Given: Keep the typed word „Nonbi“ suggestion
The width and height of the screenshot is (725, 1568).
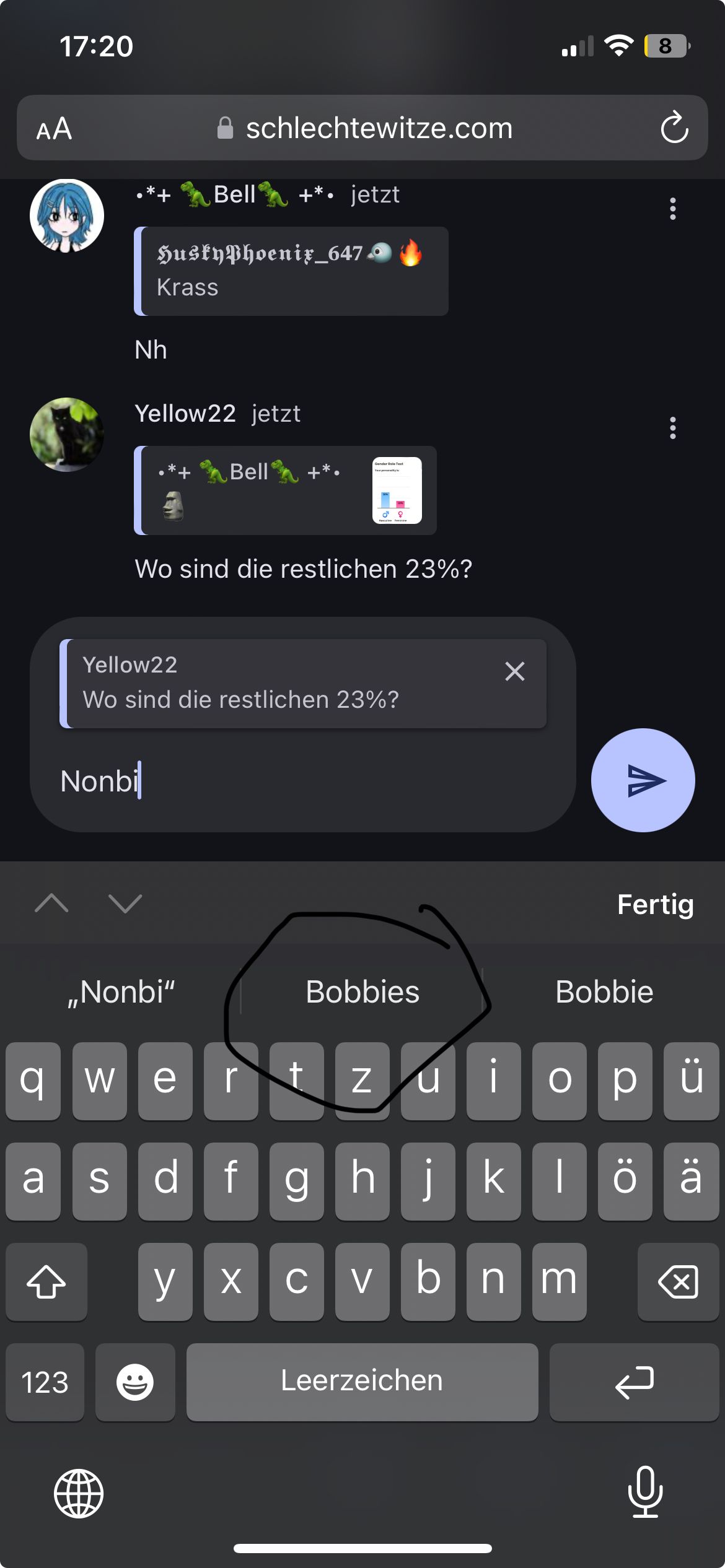Looking at the screenshot, I should coord(121,992).
